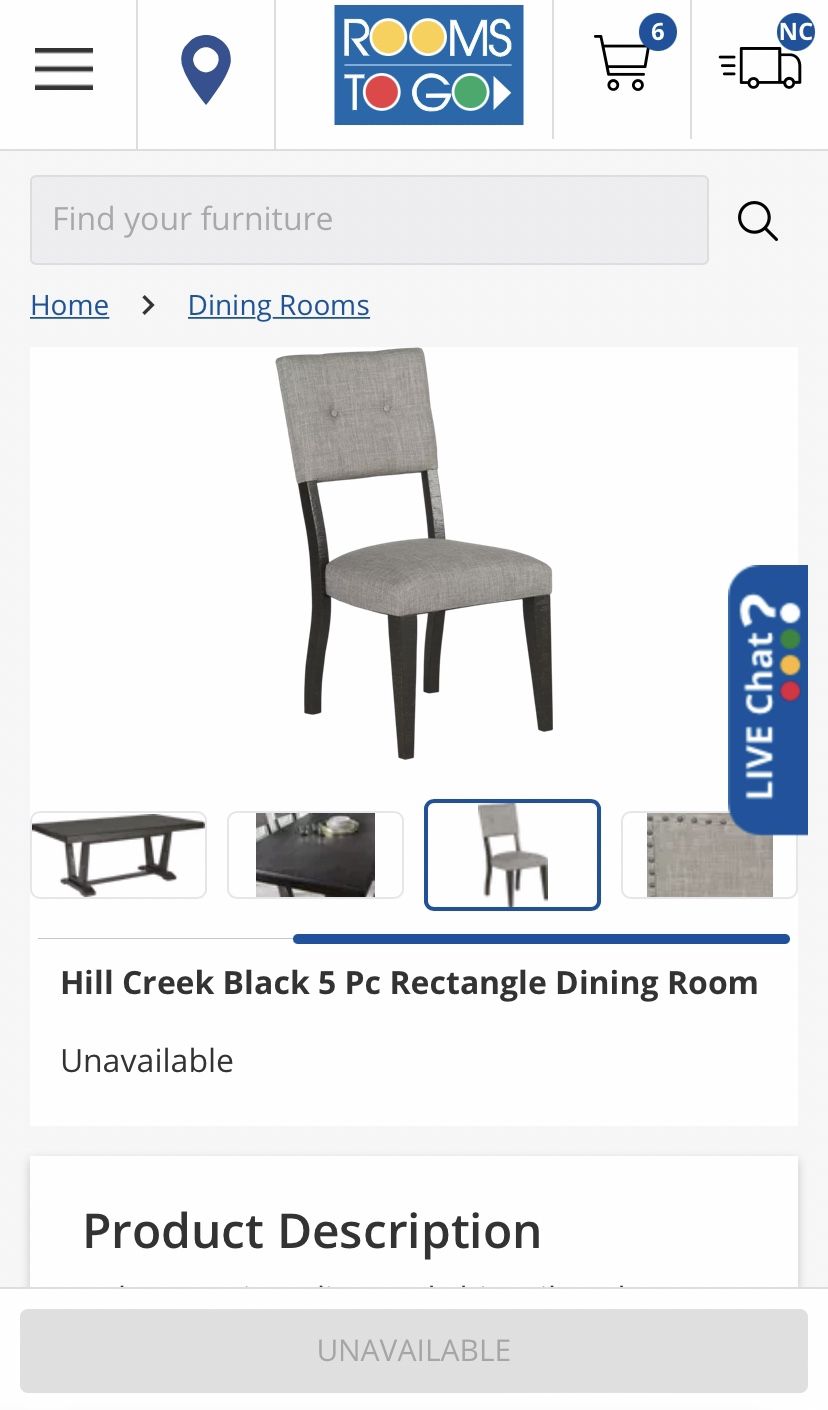
Task: Select the dining table thumbnail
Action: point(118,855)
